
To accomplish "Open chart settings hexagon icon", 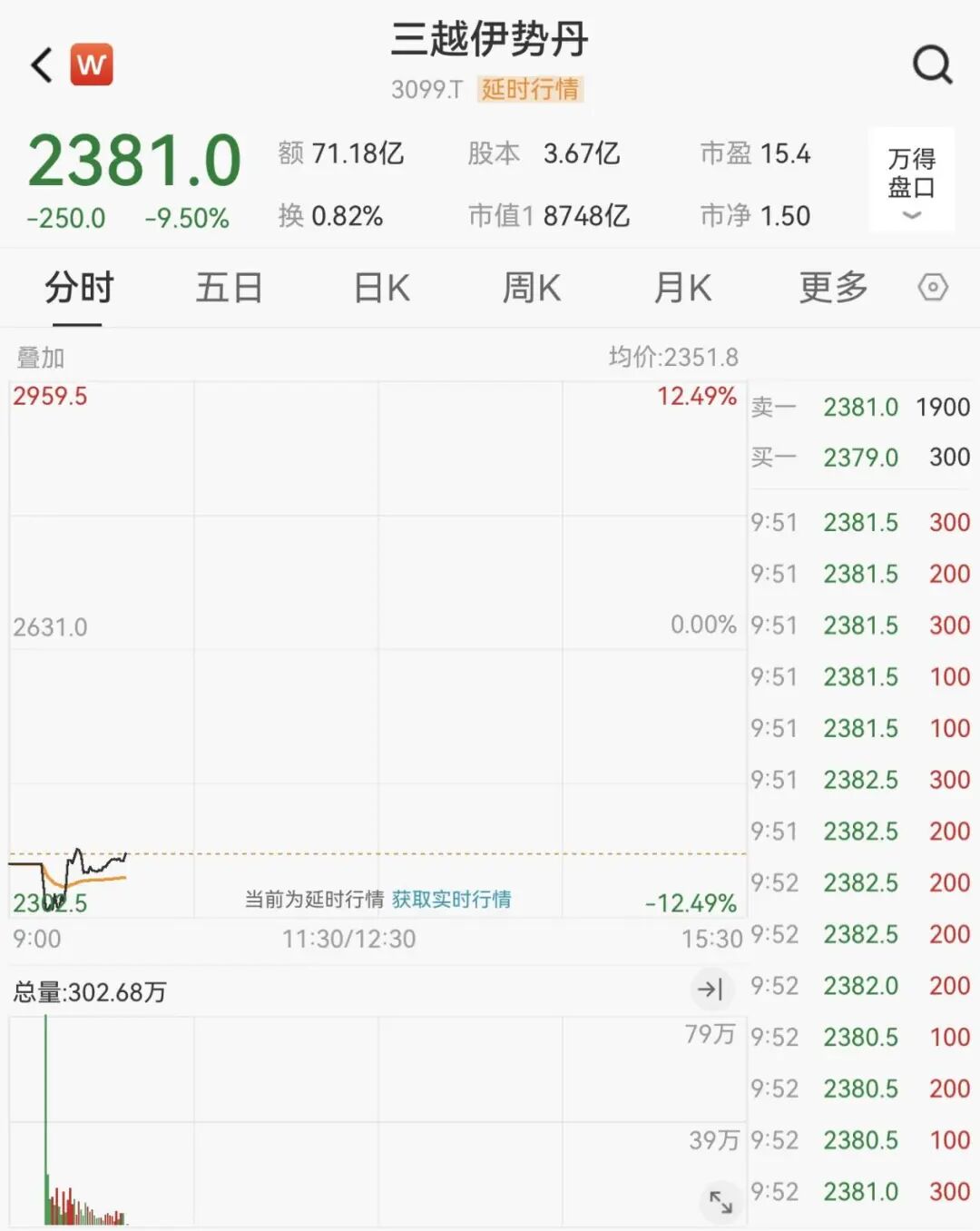I will (x=932, y=288).
